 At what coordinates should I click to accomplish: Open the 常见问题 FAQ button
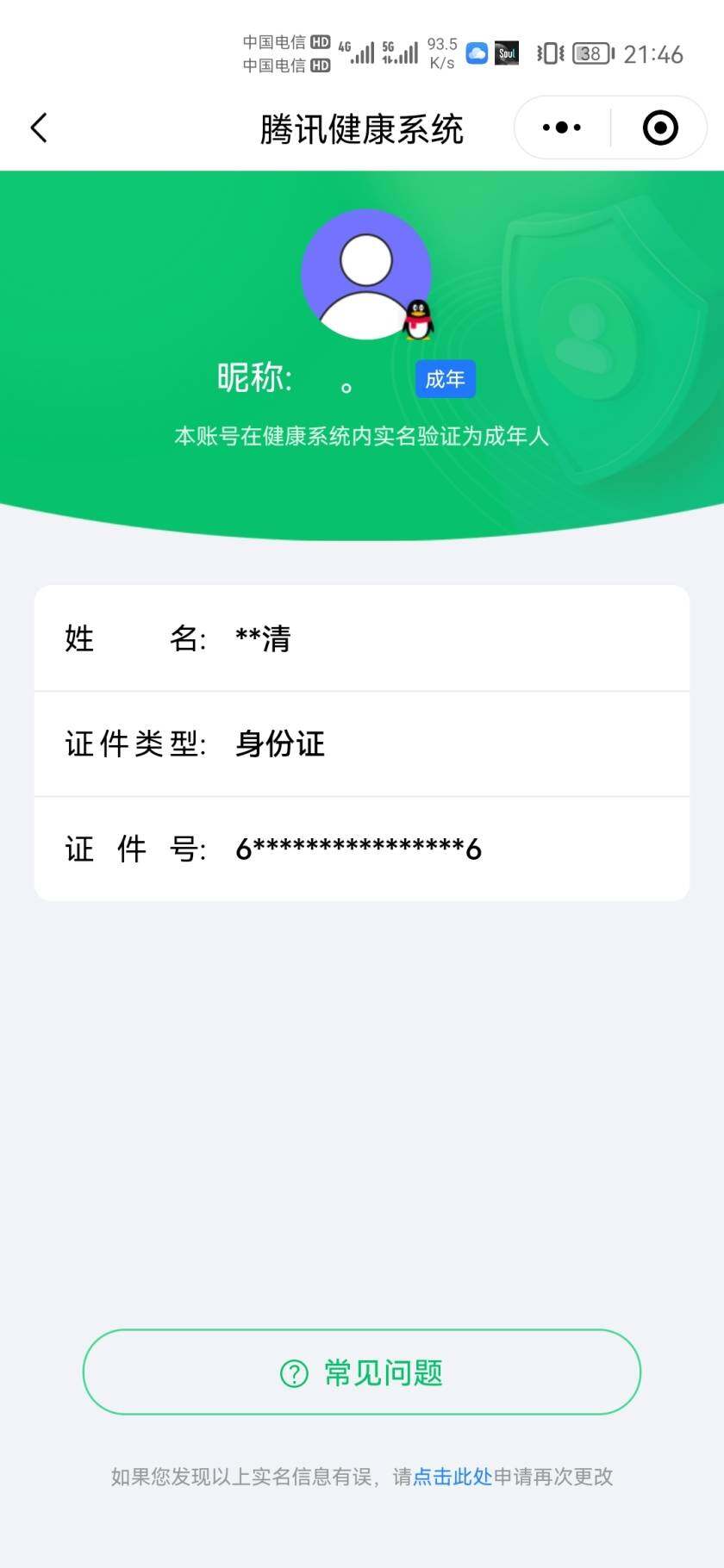(x=362, y=1372)
